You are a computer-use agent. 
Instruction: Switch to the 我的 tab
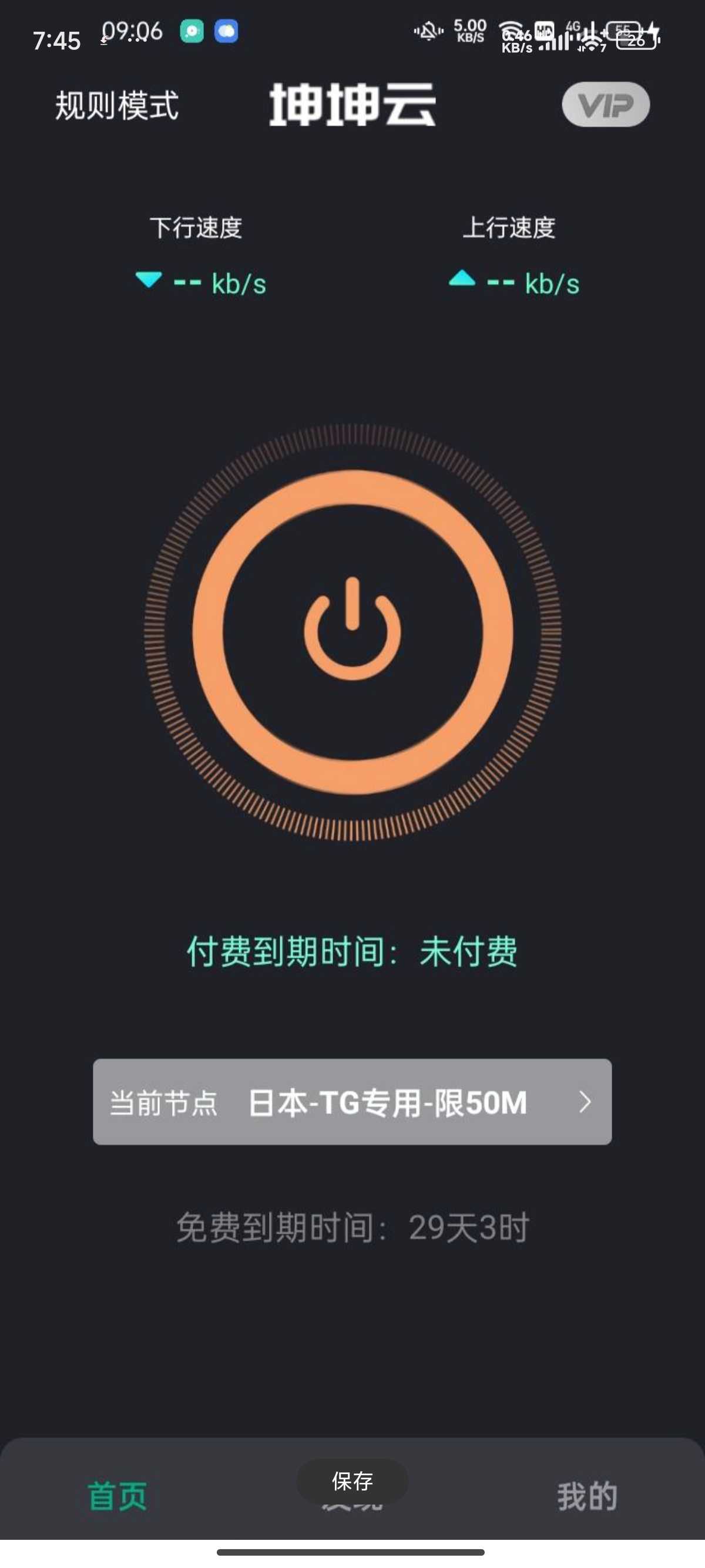[x=587, y=1496]
